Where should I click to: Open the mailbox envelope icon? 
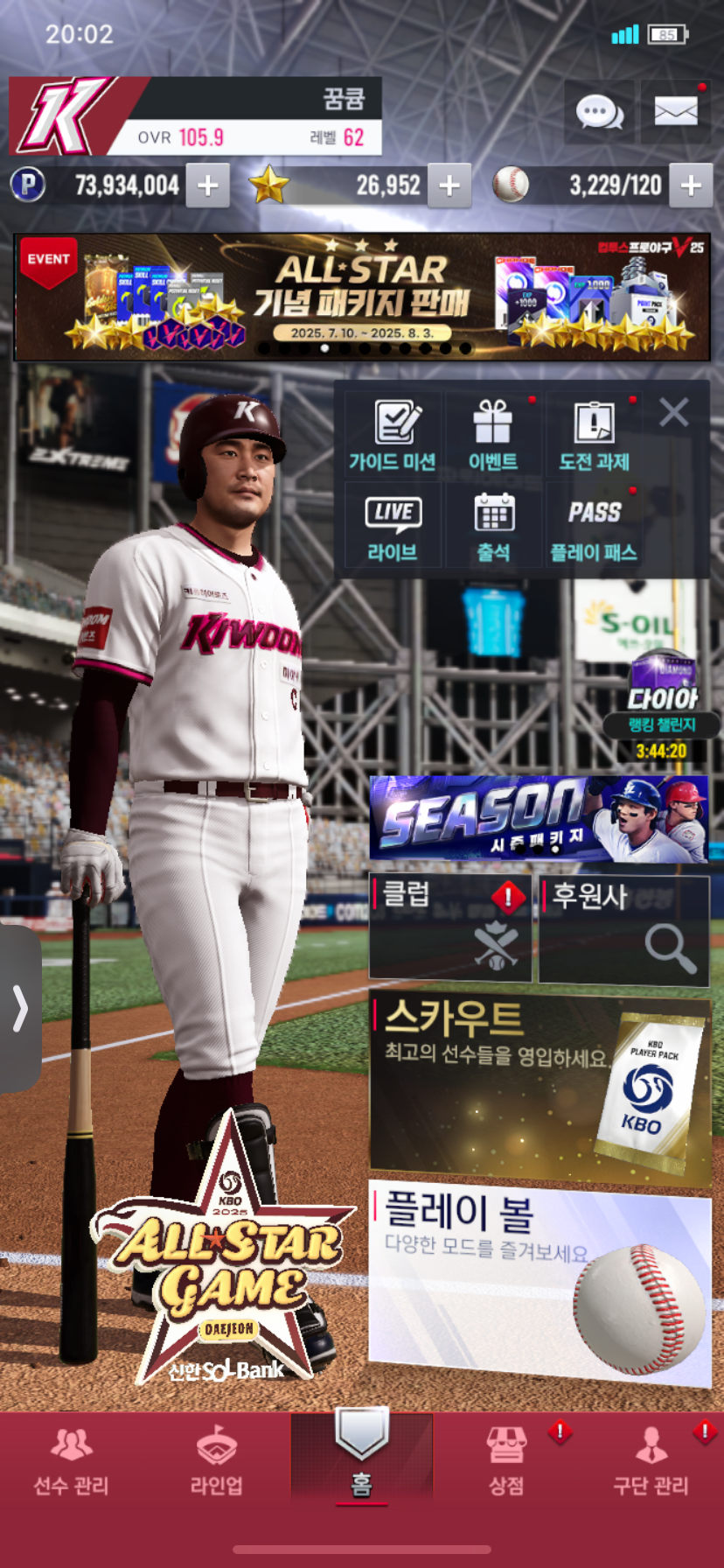[x=675, y=112]
